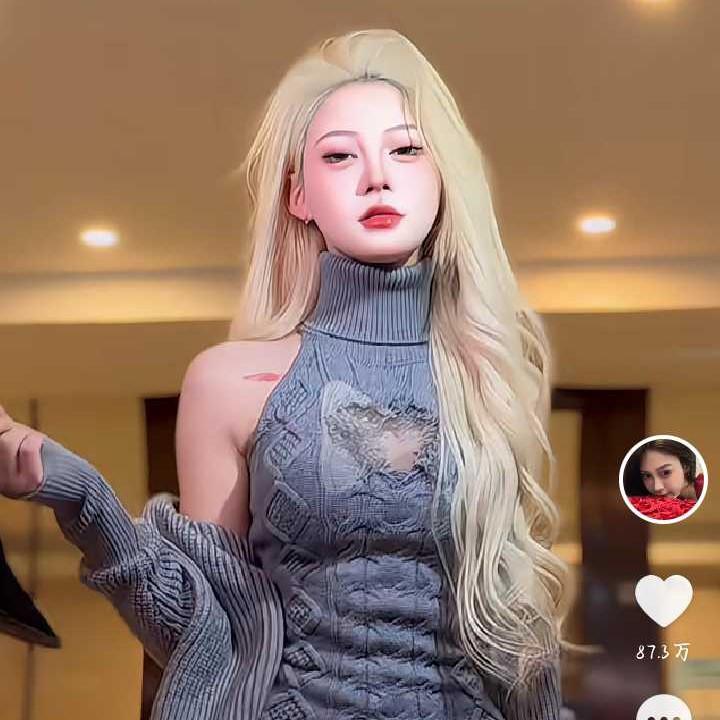720x720 pixels.
Task: Open the creator's profile avatar
Action: [663, 479]
